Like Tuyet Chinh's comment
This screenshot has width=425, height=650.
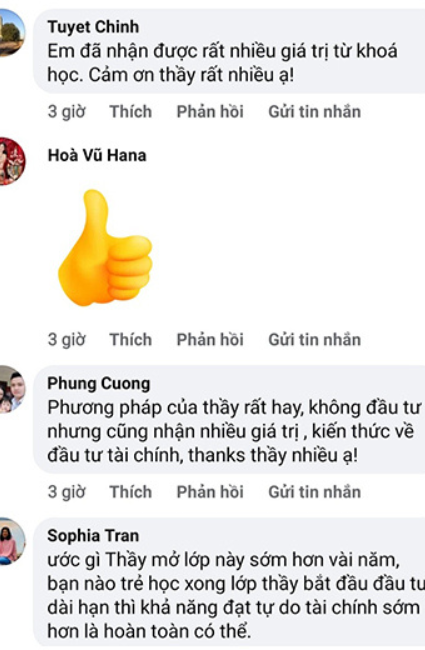[x=131, y=112]
